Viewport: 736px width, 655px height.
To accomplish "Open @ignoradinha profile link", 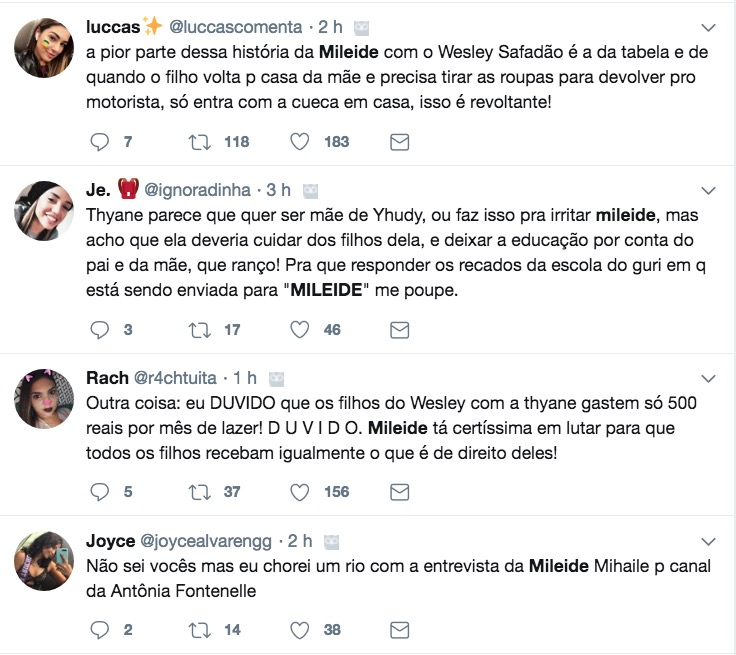I will [x=199, y=189].
